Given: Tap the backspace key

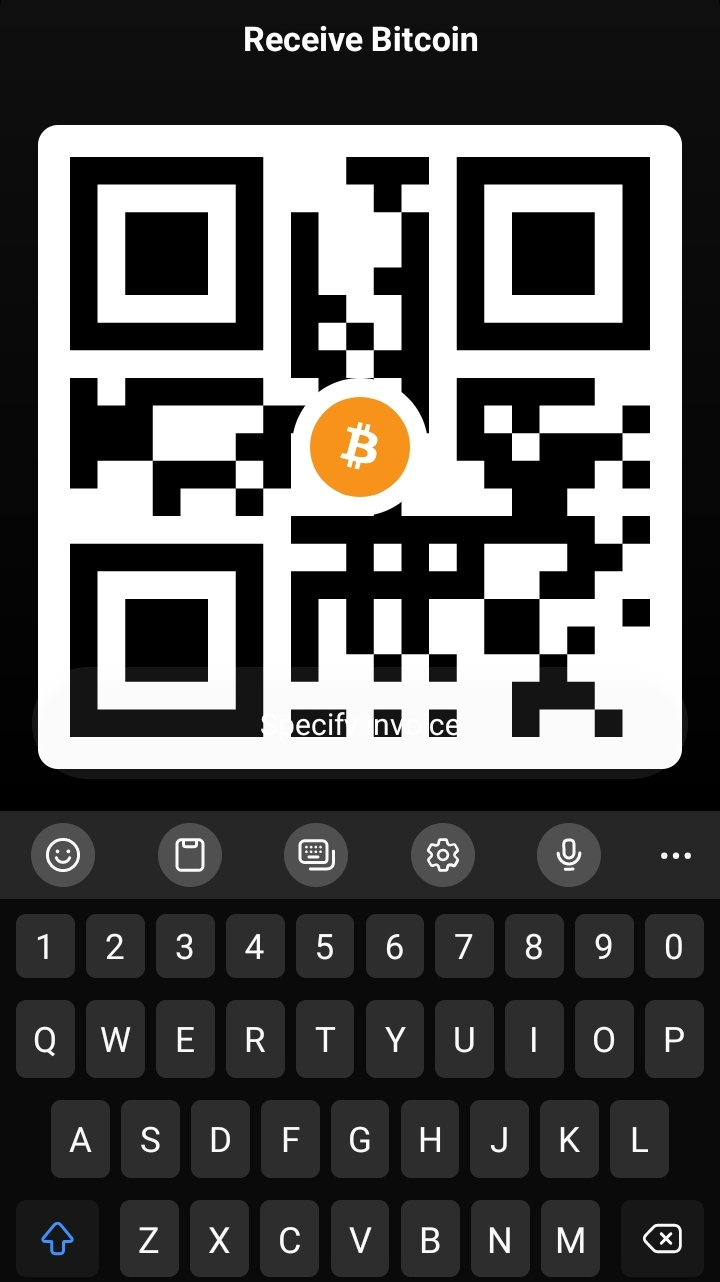Looking at the screenshot, I should point(662,1240).
